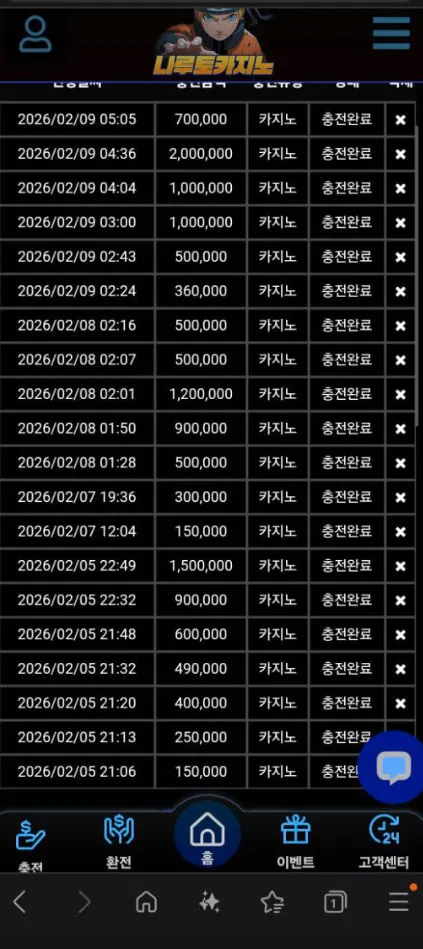Remove the 2026/02/08 02:01 record
Image resolution: width=423 pixels, height=949 pixels.
tap(400, 395)
